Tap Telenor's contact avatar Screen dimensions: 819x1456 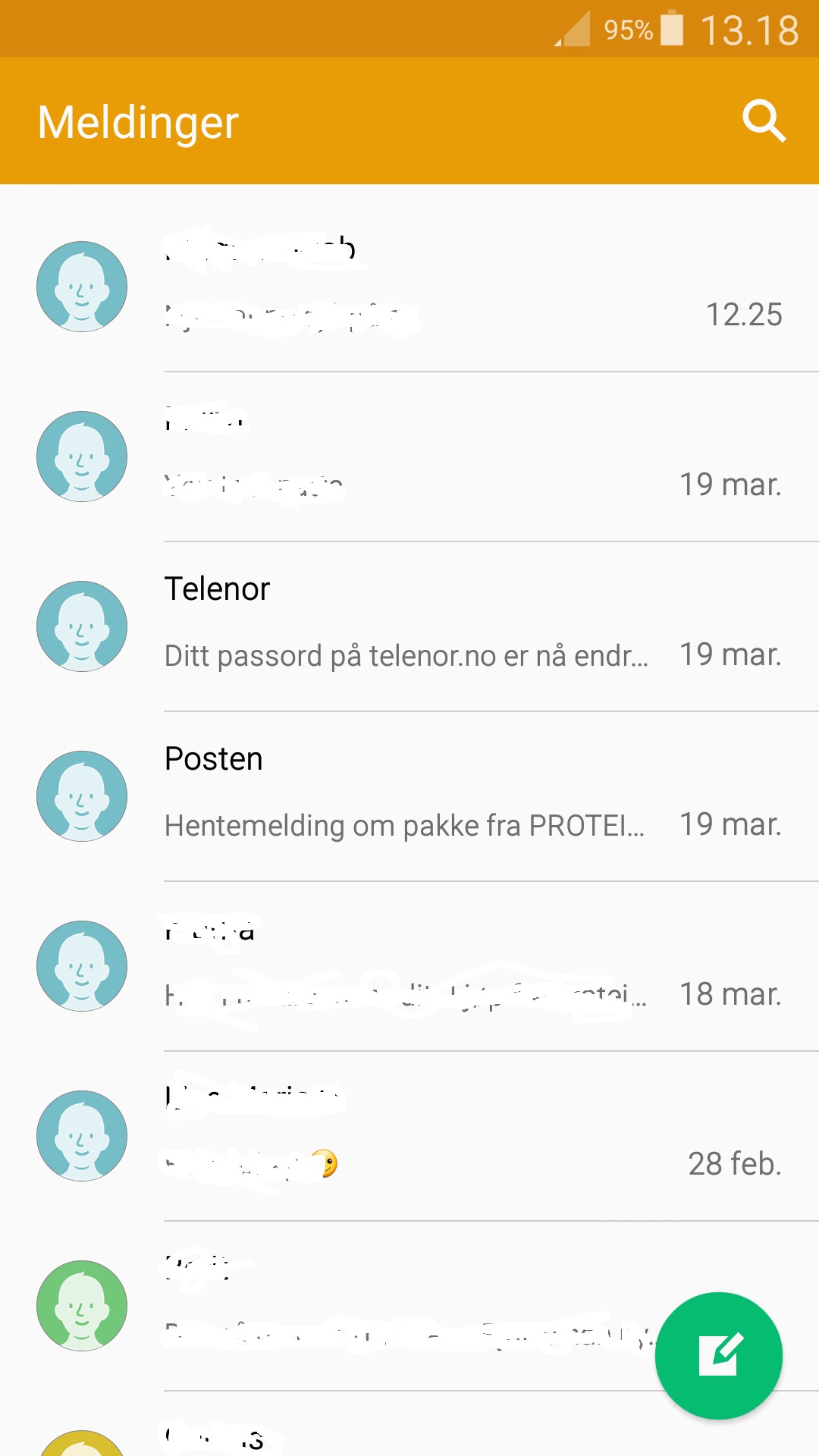pyautogui.click(x=82, y=626)
